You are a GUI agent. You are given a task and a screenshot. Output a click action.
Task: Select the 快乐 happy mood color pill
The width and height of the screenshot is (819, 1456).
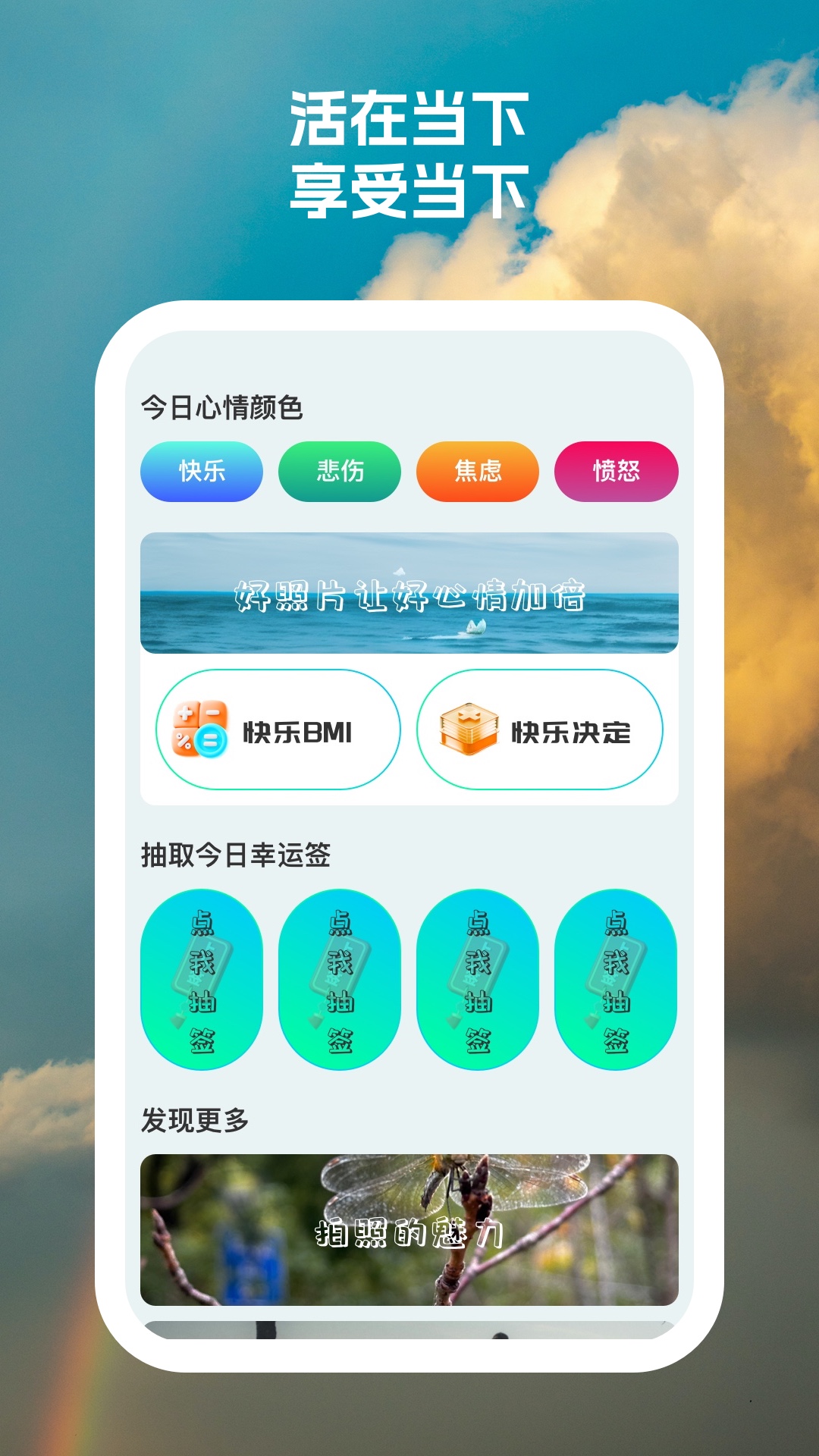(x=200, y=472)
